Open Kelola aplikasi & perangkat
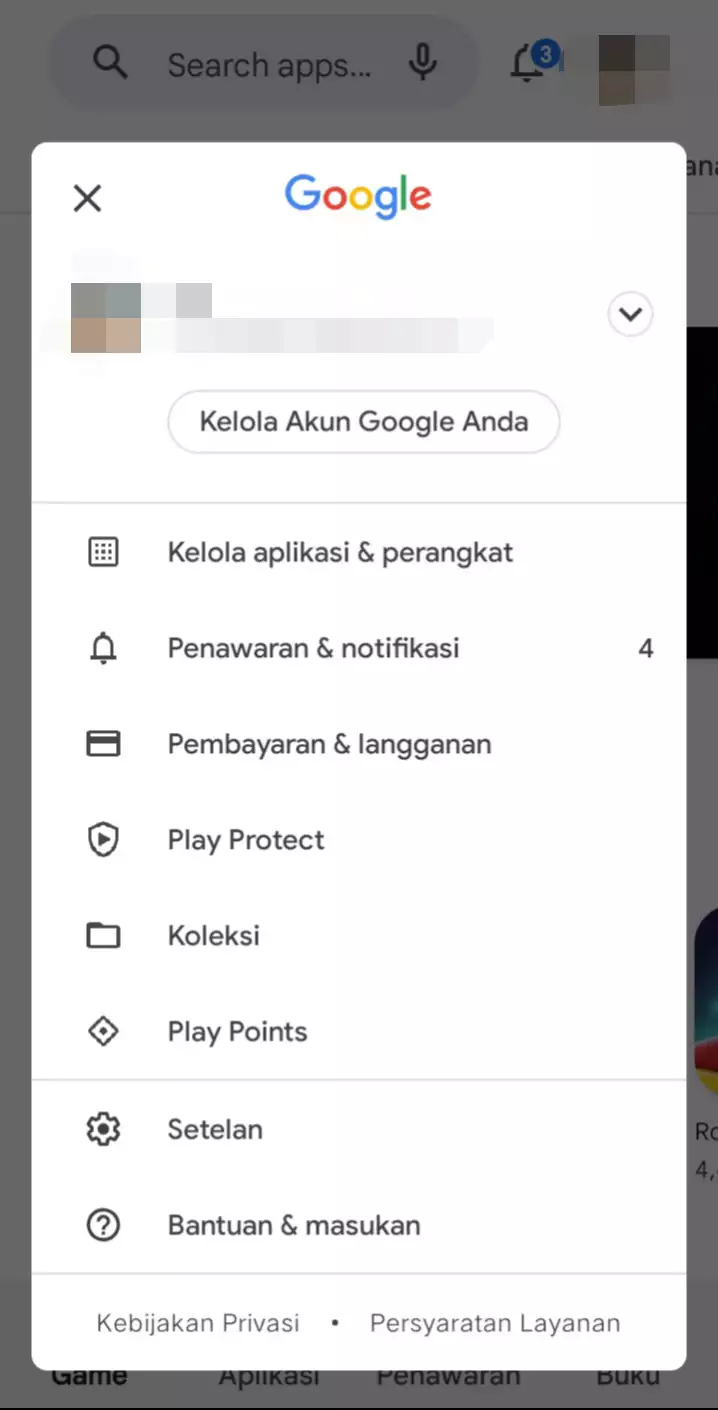Viewport: 718px width, 1410px height. coord(340,552)
